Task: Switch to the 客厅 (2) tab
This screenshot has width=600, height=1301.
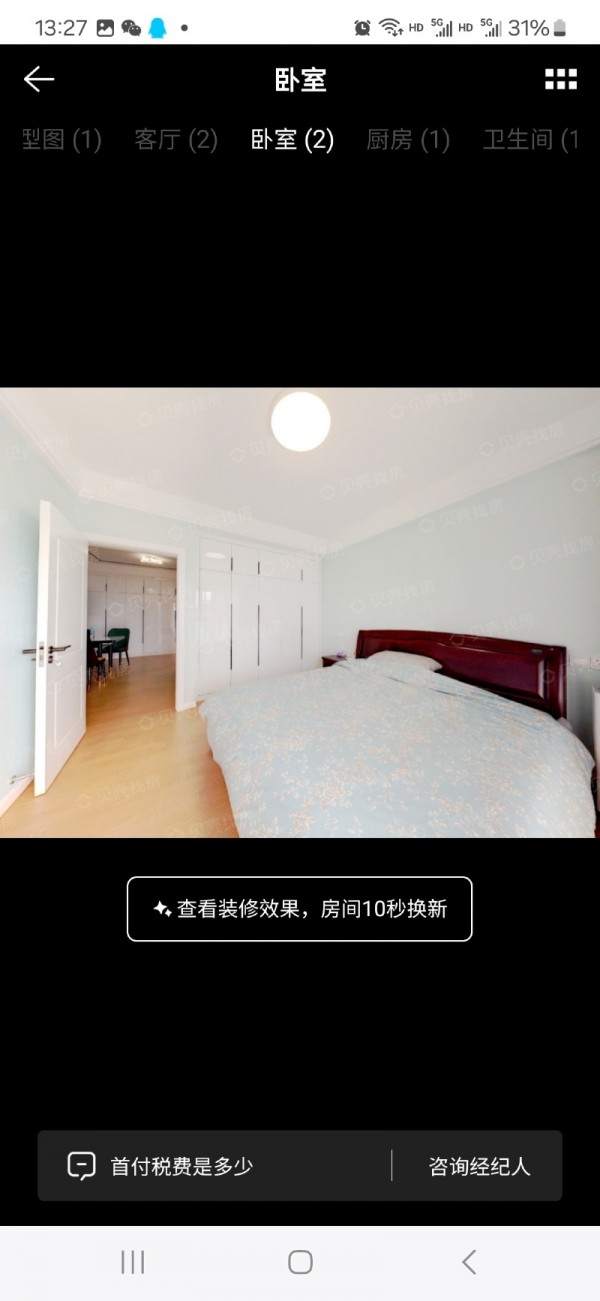Action: click(x=176, y=139)
